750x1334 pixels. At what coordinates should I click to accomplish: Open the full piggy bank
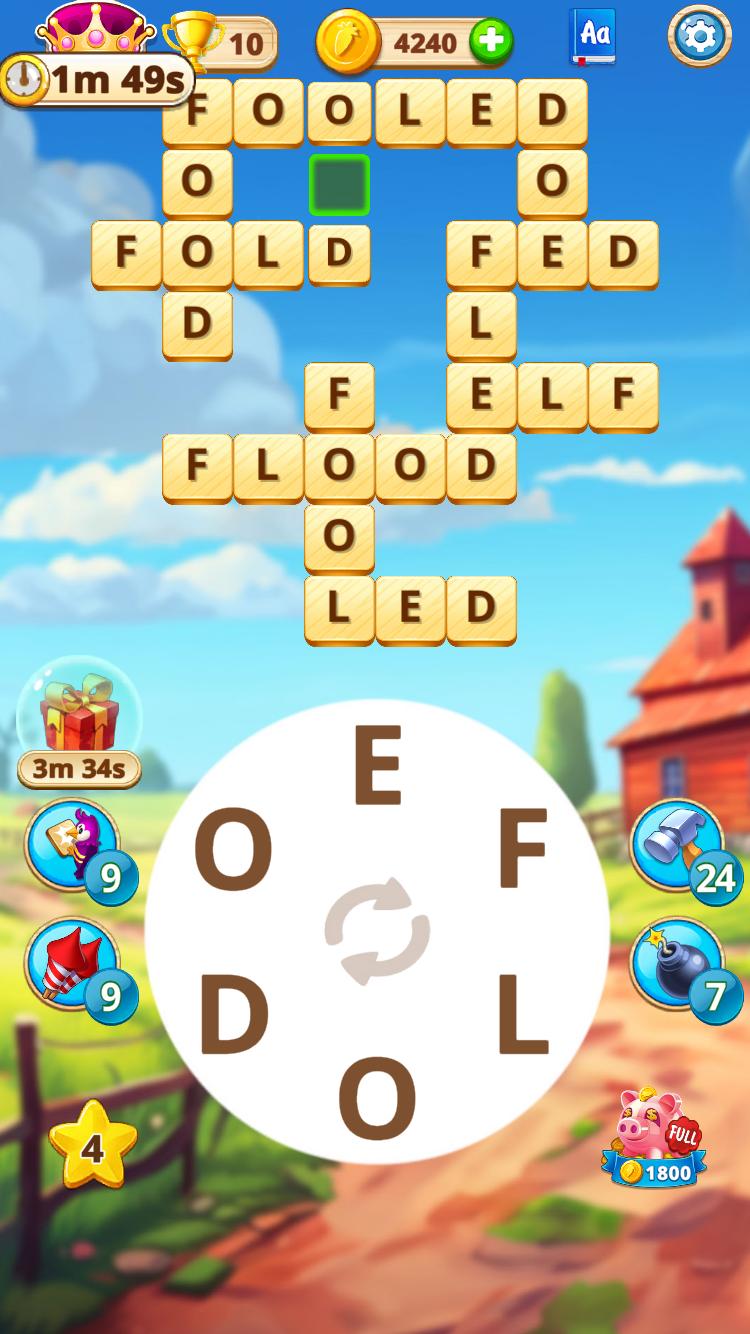654,1137
